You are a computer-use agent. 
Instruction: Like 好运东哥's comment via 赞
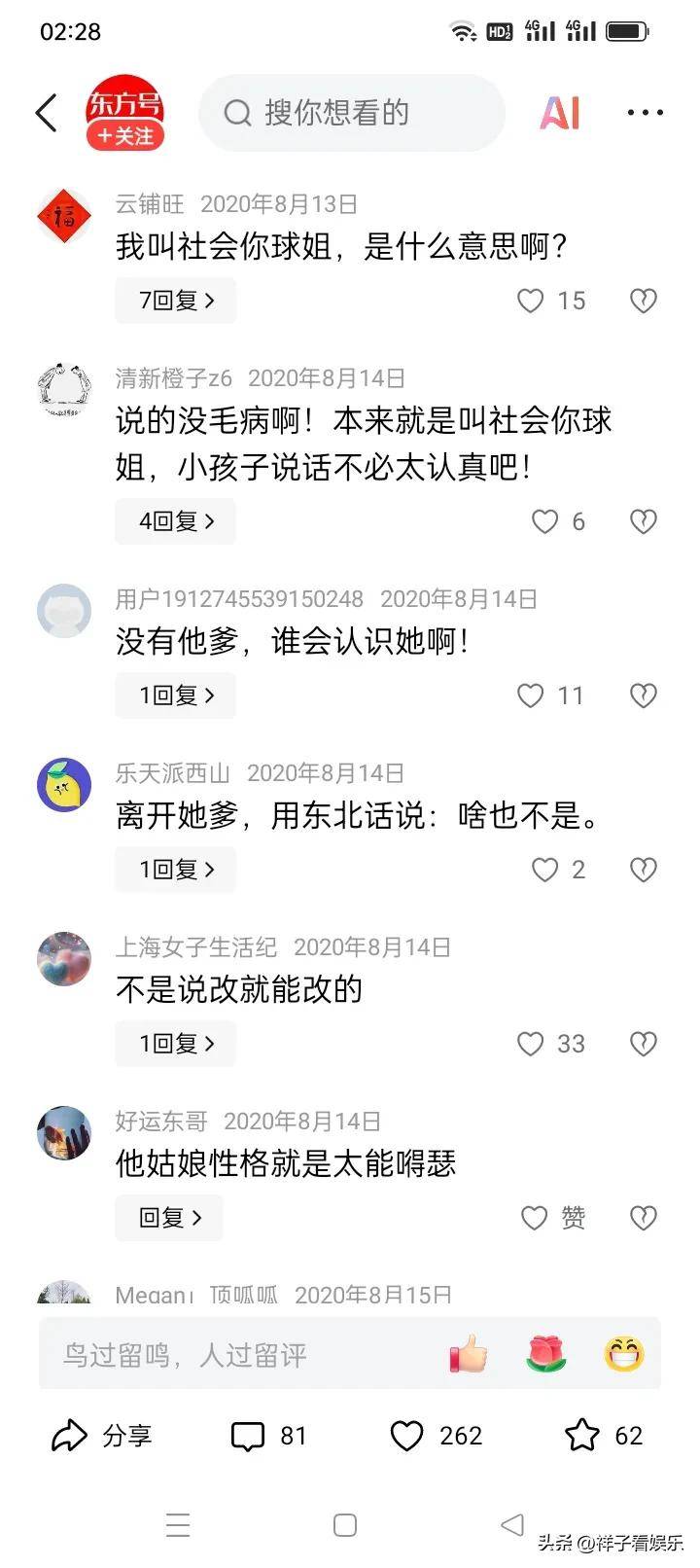point(536,1218)
